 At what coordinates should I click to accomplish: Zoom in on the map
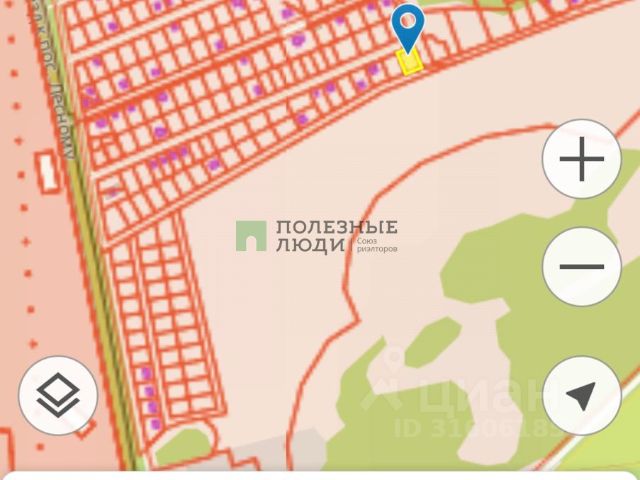[x=581, y=161]
